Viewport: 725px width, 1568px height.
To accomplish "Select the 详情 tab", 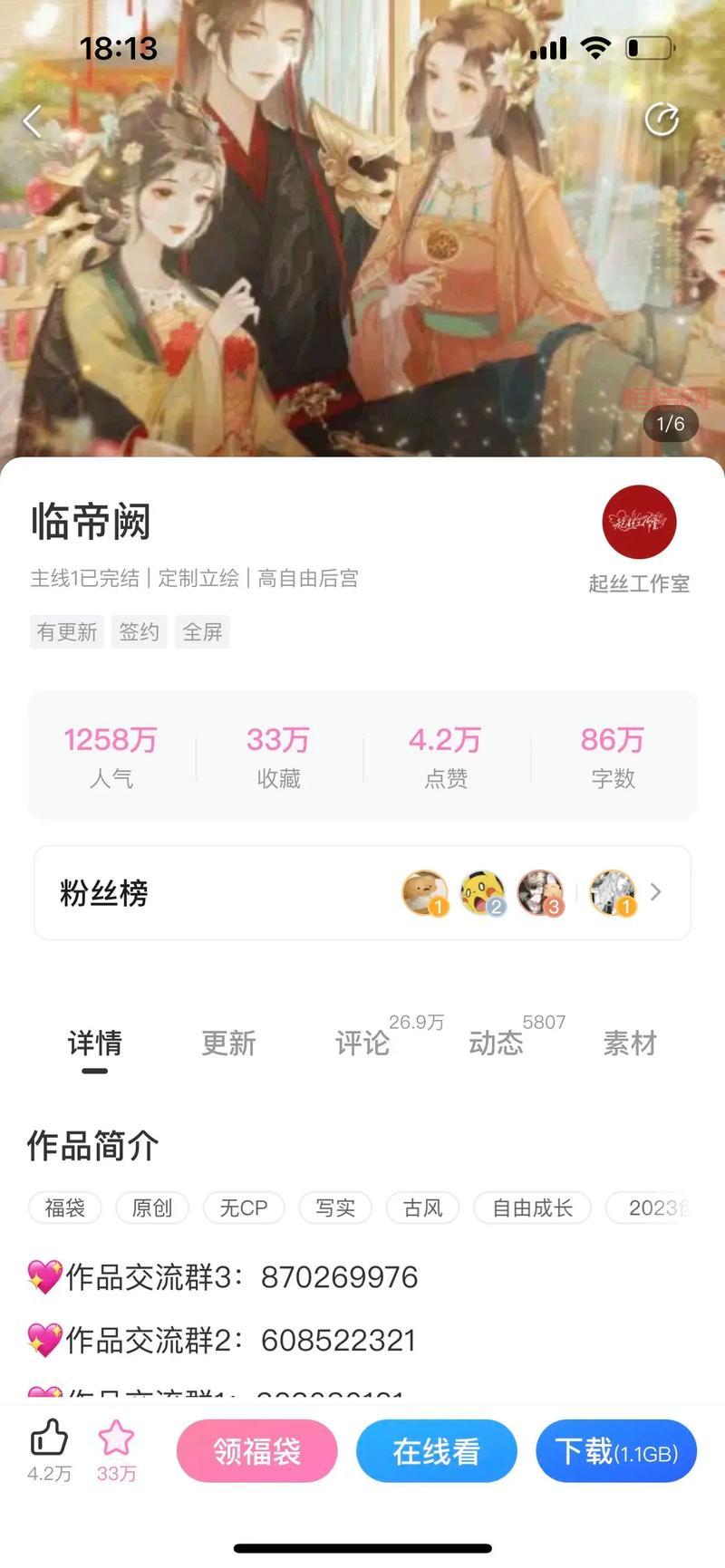I will pos(94,1044).
